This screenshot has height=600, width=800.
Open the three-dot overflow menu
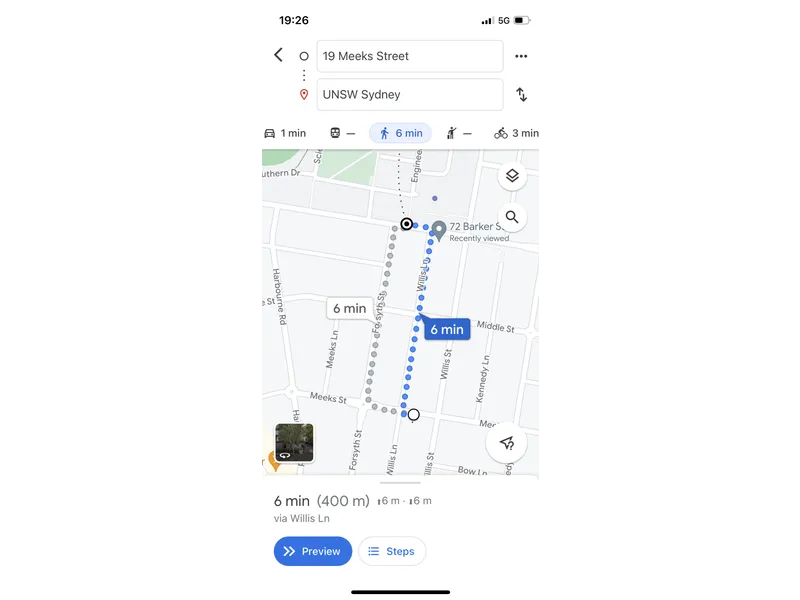click(521, 56)
